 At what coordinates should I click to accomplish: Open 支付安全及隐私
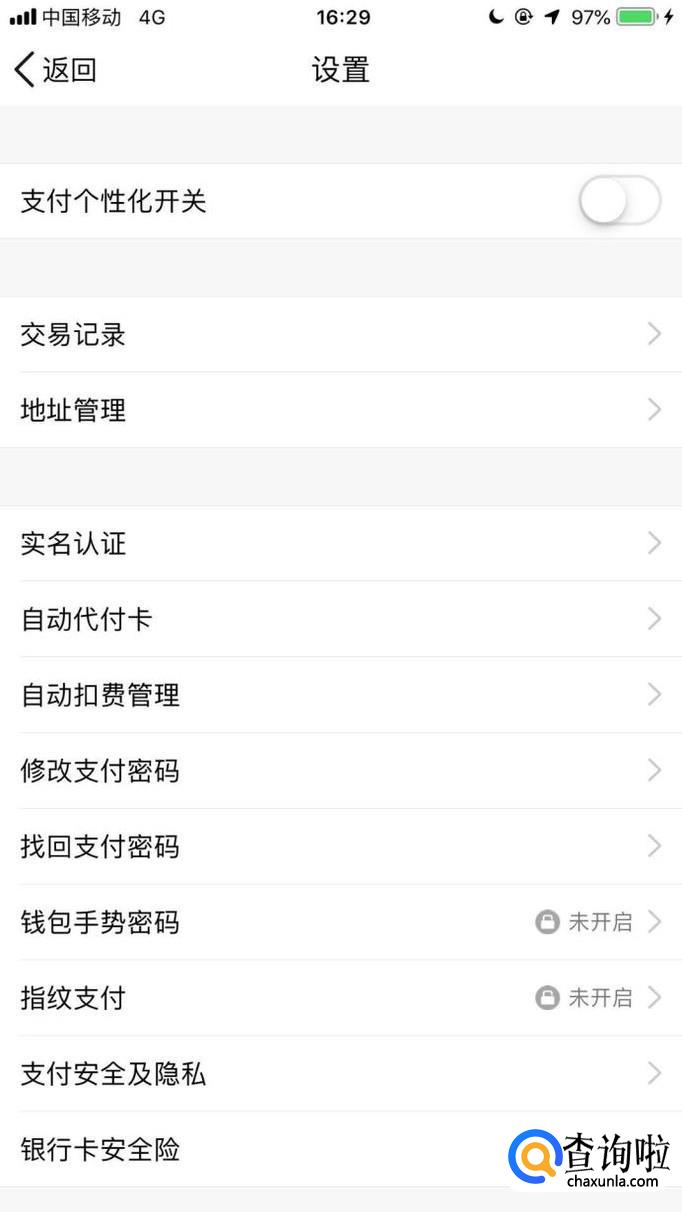click(x=340, y=1074)
